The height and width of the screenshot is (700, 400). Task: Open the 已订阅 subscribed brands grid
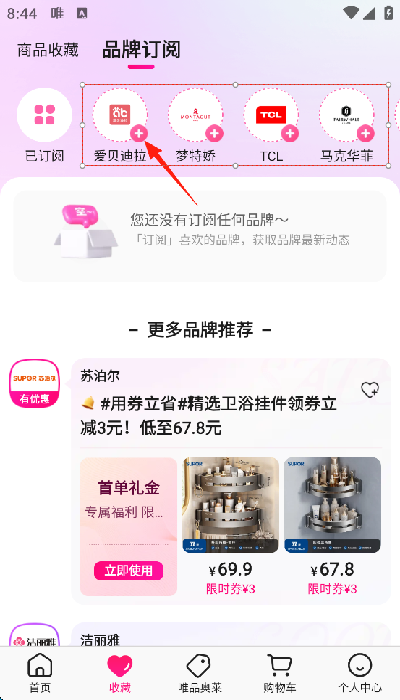pyautogui.click(x=44, y=125)
